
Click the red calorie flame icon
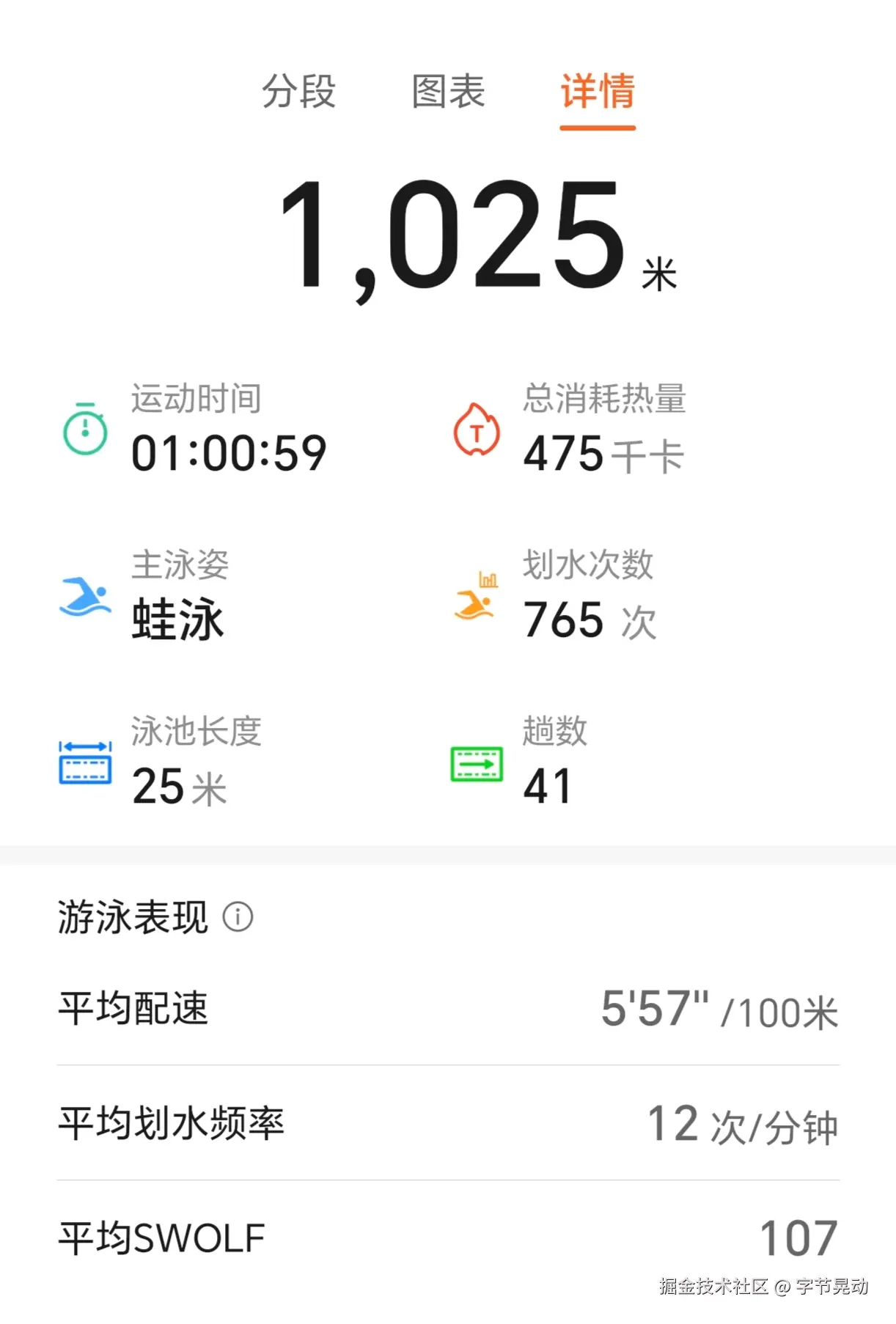476,433
